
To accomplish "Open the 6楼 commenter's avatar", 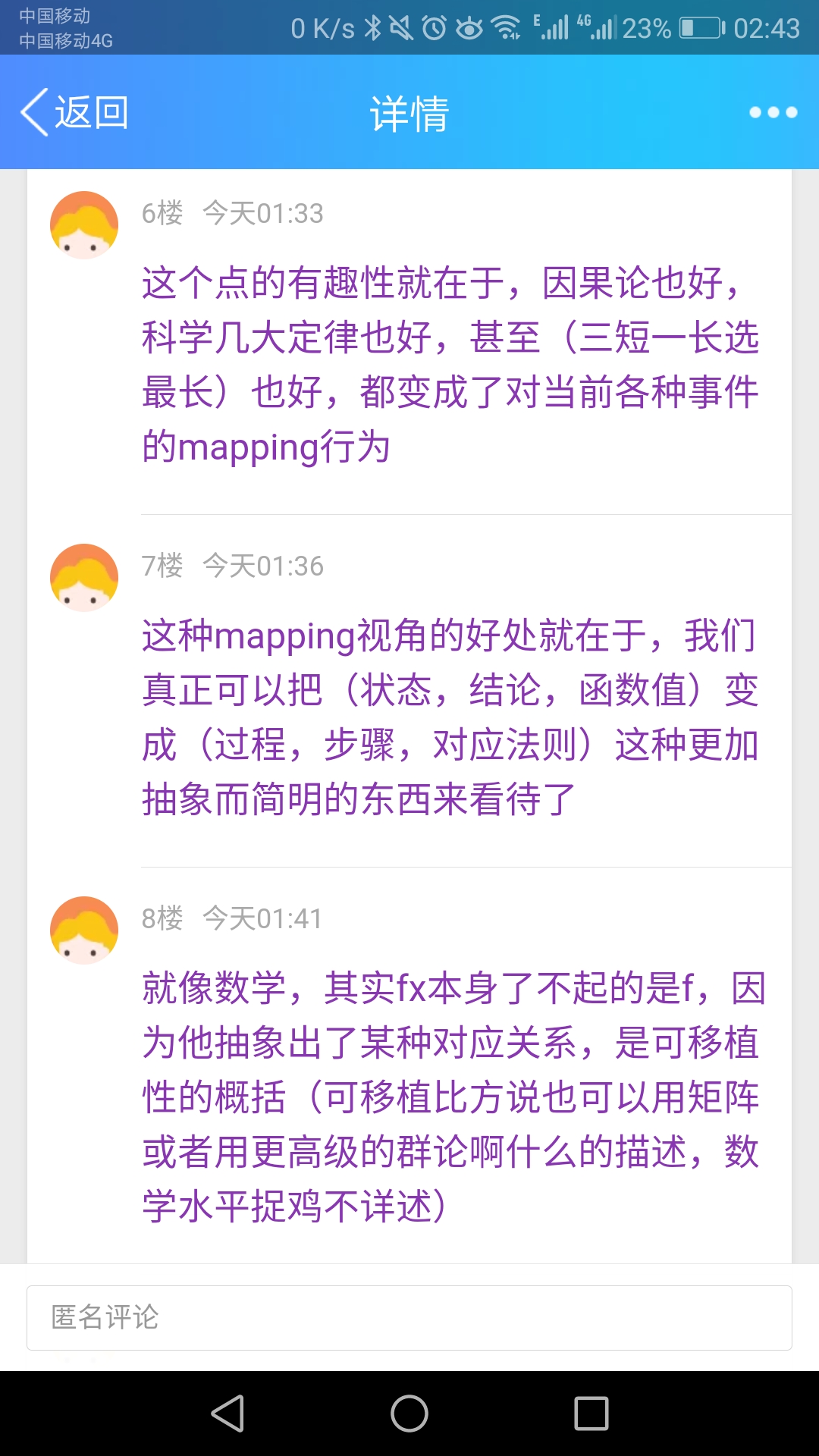I will [x=84, y=225].
